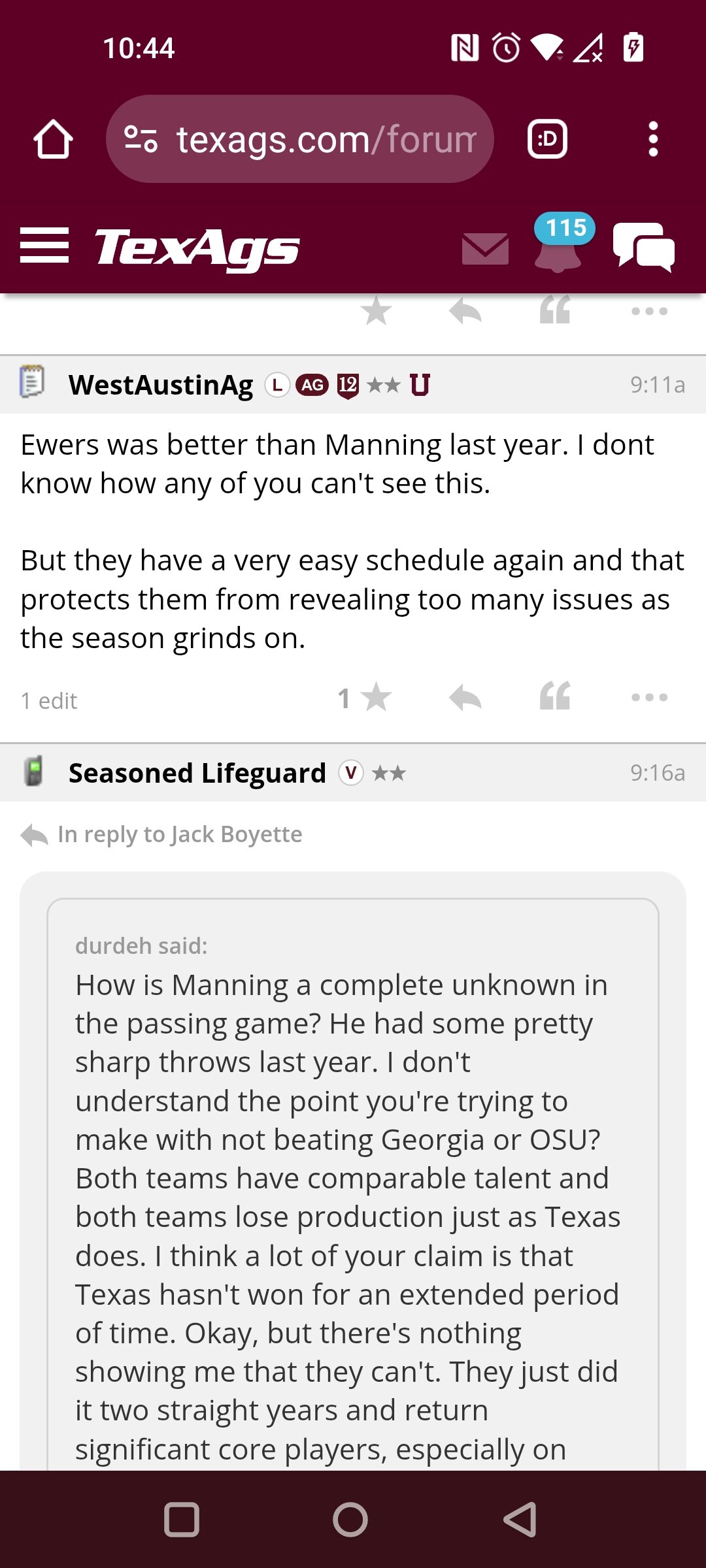Open the browser tab switcher
This screenshot has width=706, height=1568.
point(547,139)
